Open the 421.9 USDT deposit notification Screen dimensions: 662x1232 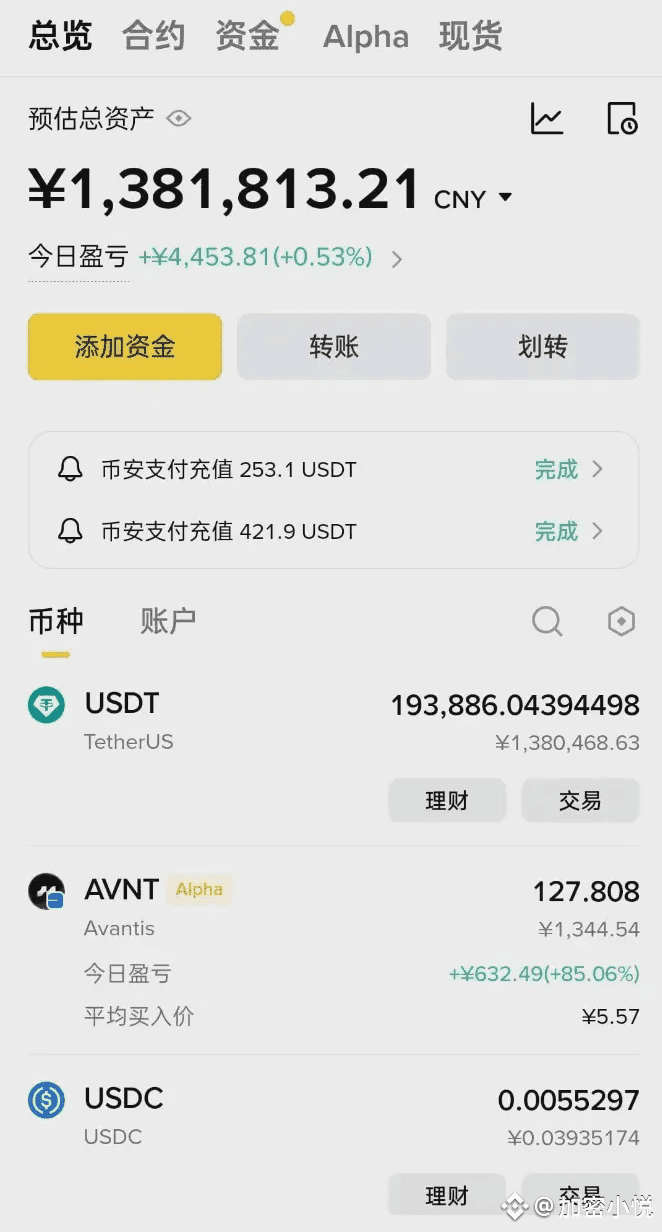point(333,531)
